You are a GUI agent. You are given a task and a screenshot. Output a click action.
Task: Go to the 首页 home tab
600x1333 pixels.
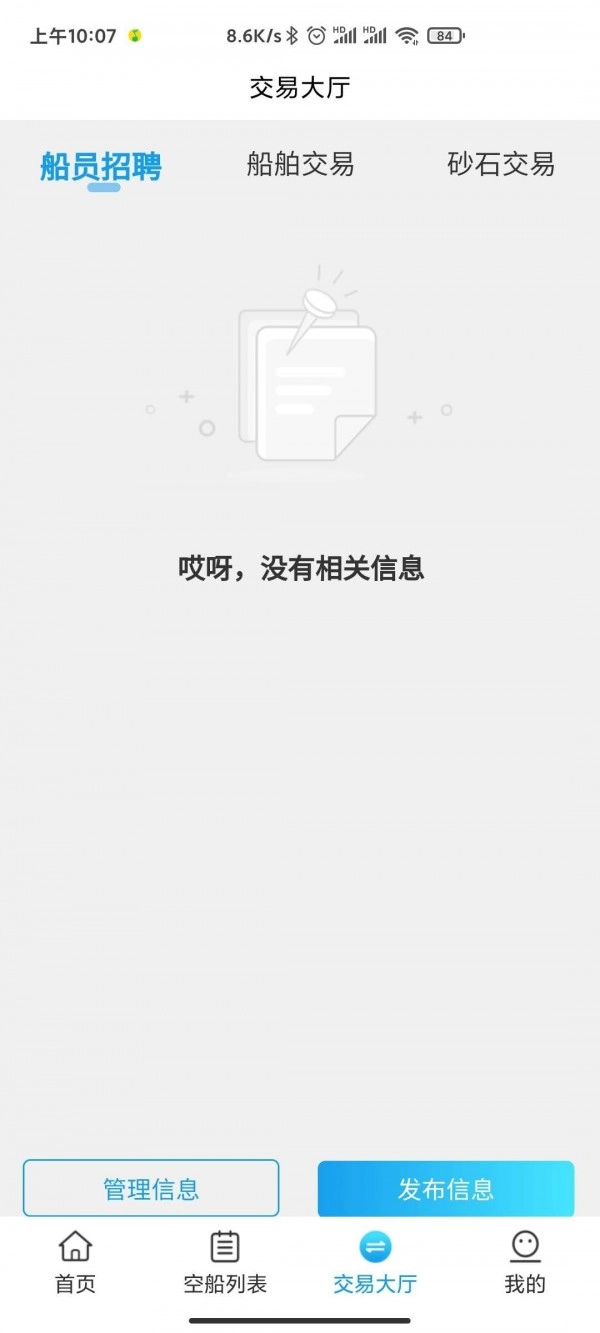[x=75, y=1263]
